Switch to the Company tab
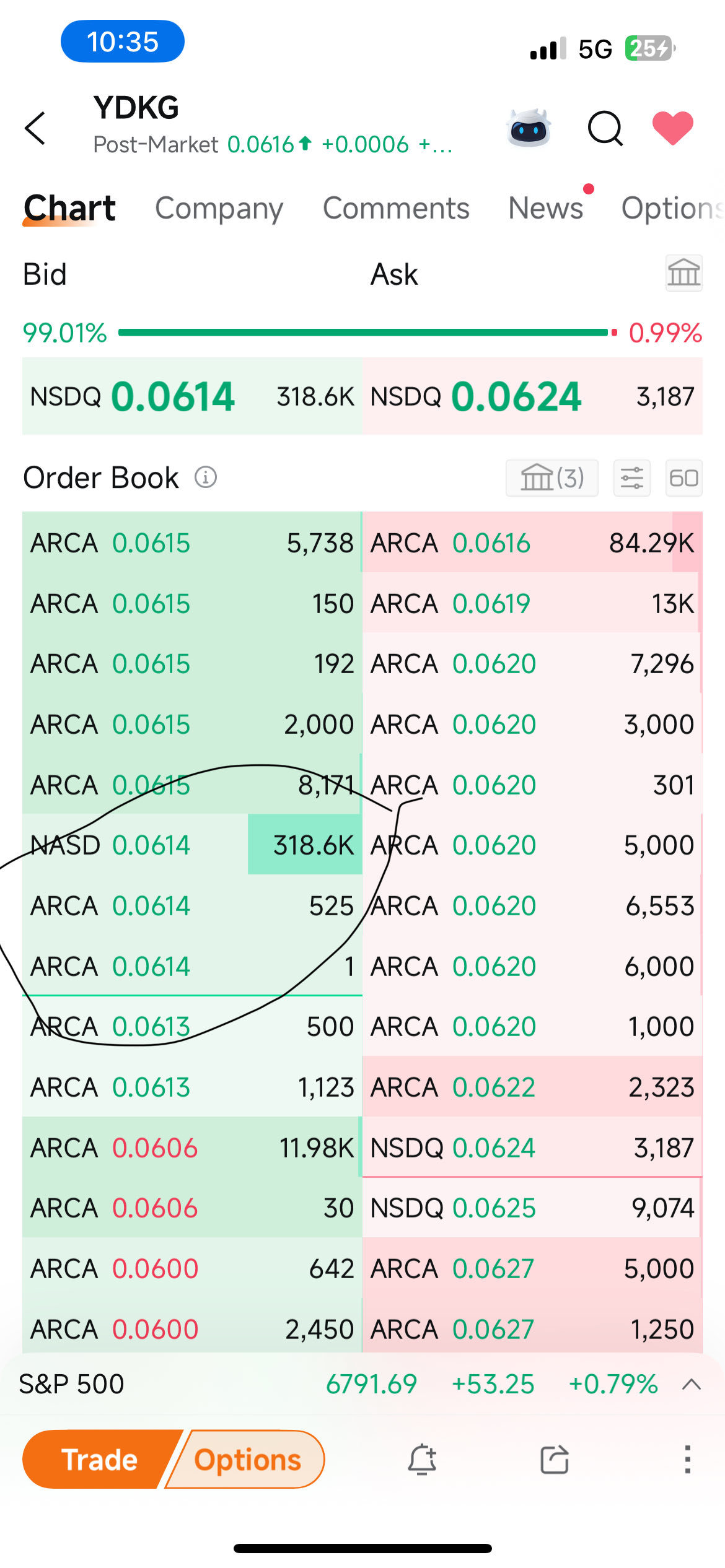The image size is (725, 1568). click(x=219, y=208)
